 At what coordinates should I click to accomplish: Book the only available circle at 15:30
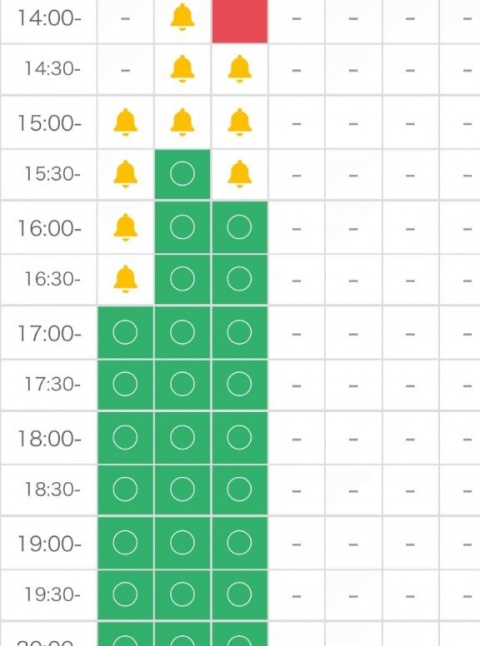[x=182, y=174]
